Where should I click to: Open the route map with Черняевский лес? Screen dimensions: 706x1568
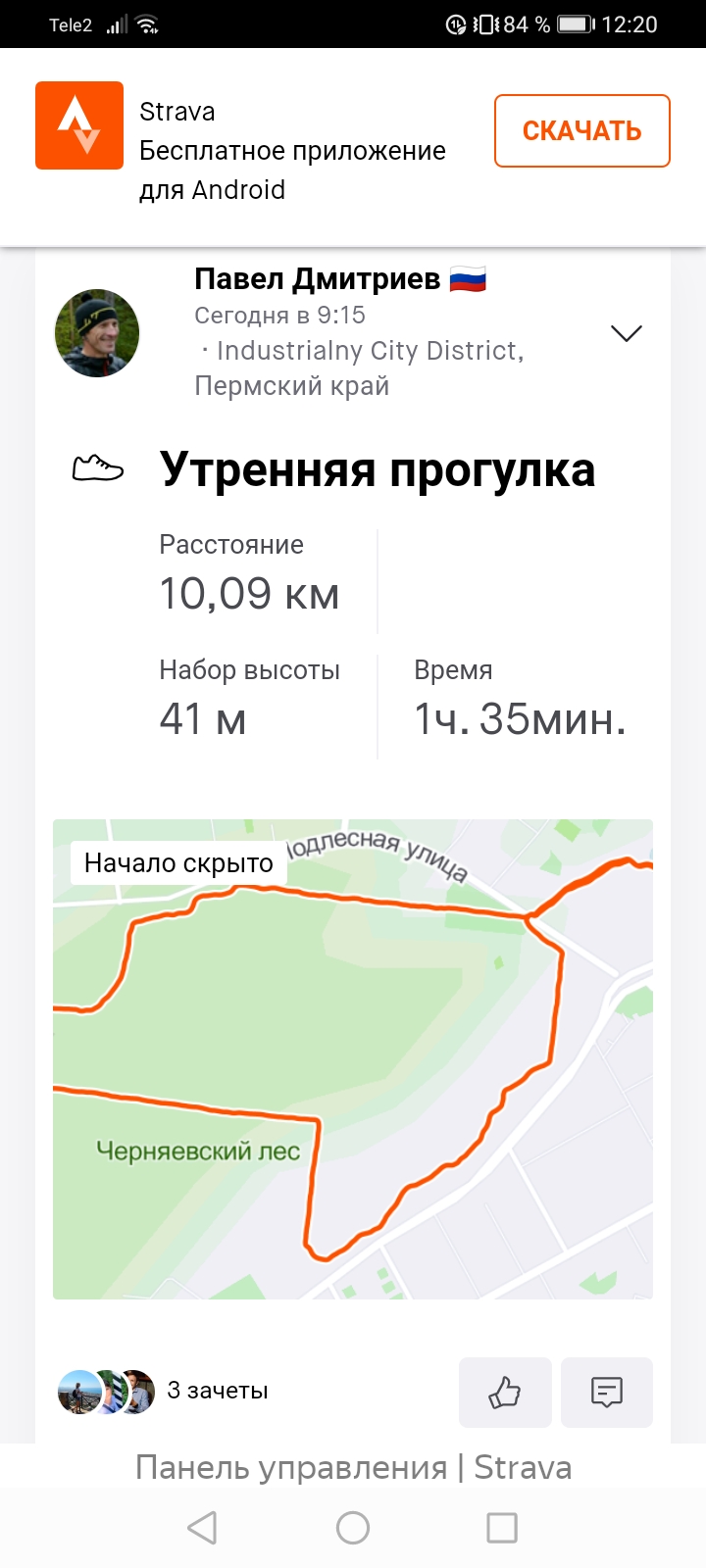coord(353,1058)
